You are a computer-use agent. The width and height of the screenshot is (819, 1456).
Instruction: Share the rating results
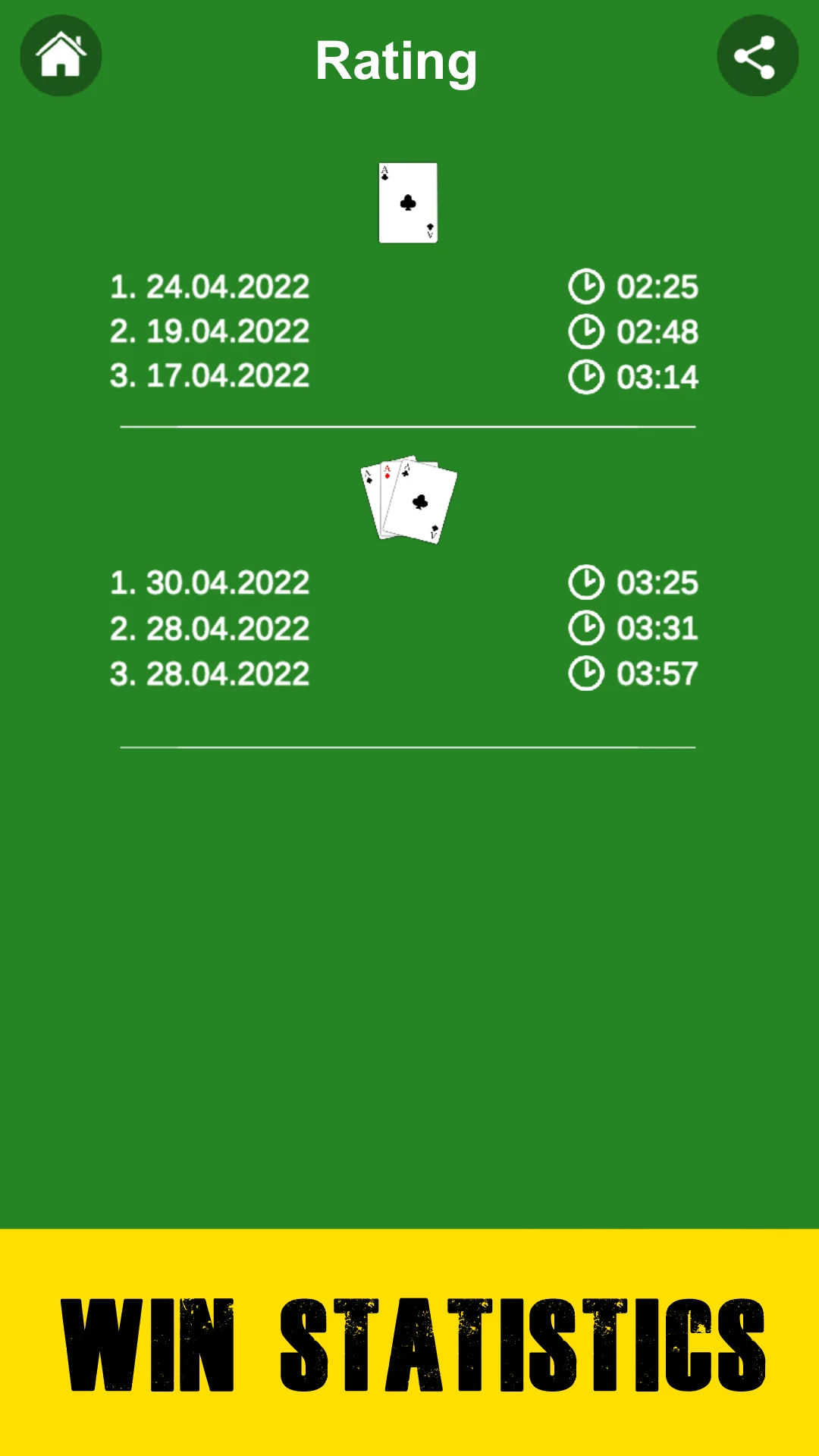(x=758, y=55)
